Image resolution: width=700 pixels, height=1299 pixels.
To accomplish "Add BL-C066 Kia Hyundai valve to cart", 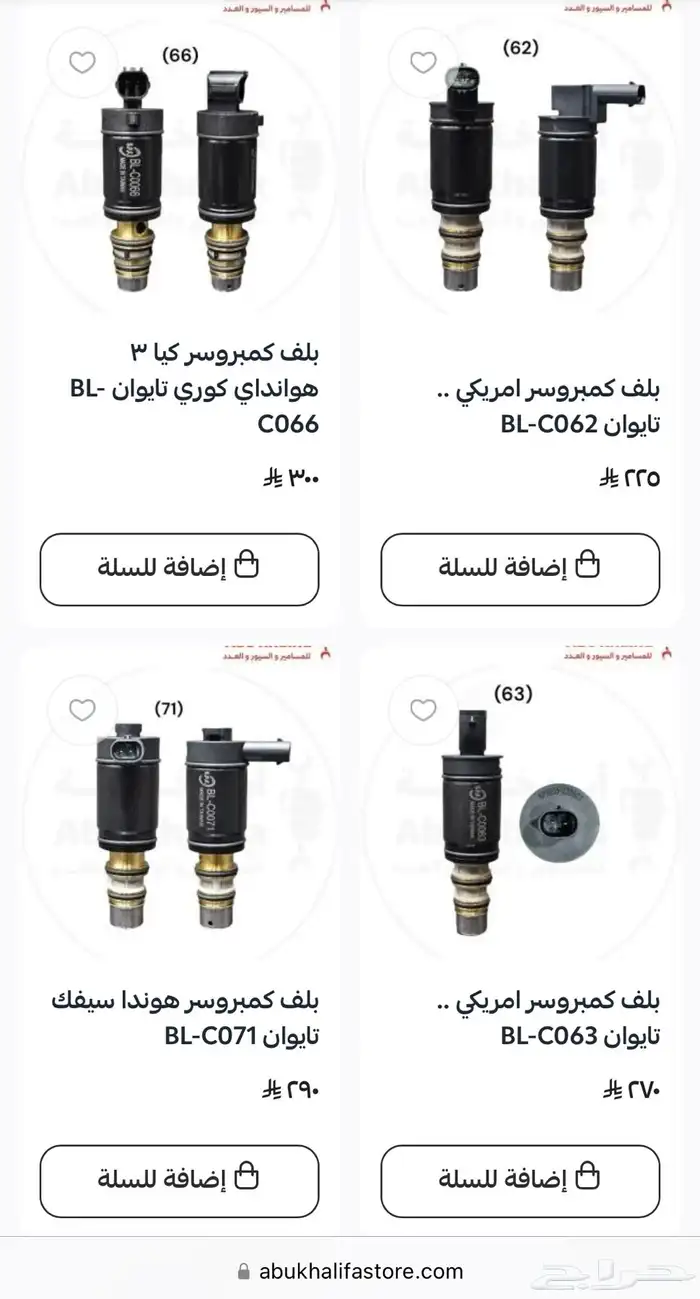I will [179, 568].
